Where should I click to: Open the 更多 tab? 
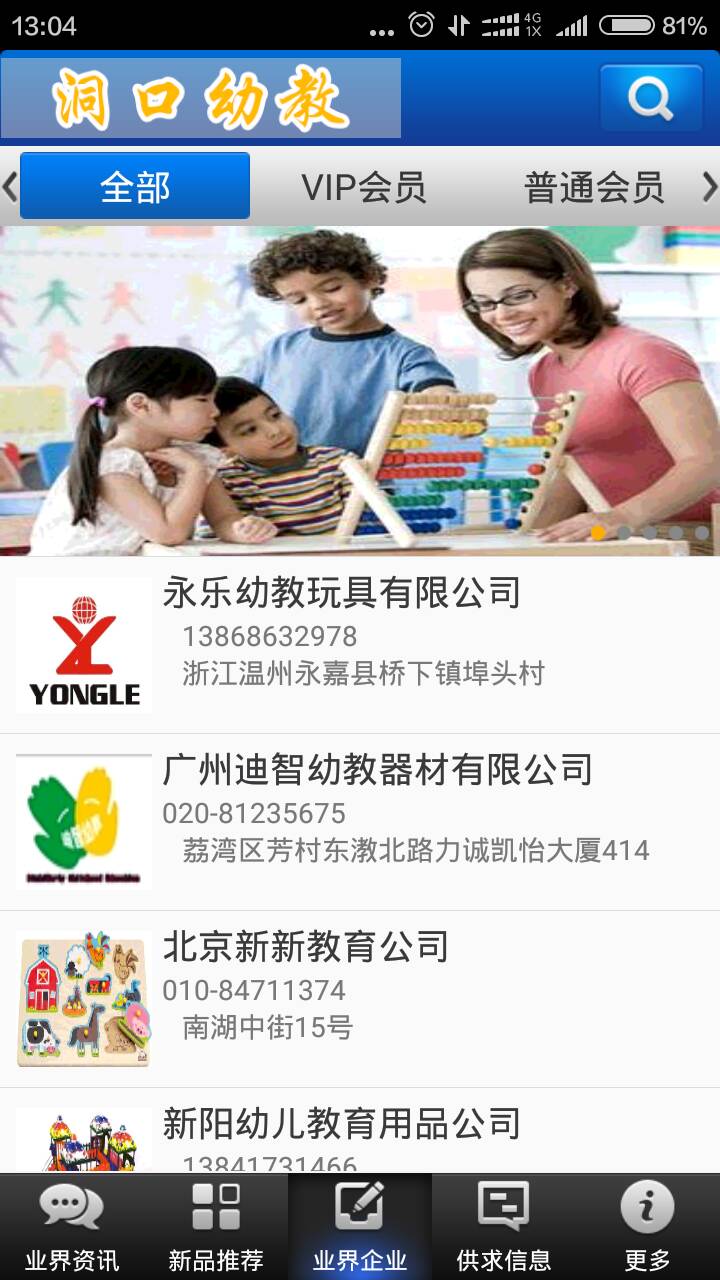648,1228
